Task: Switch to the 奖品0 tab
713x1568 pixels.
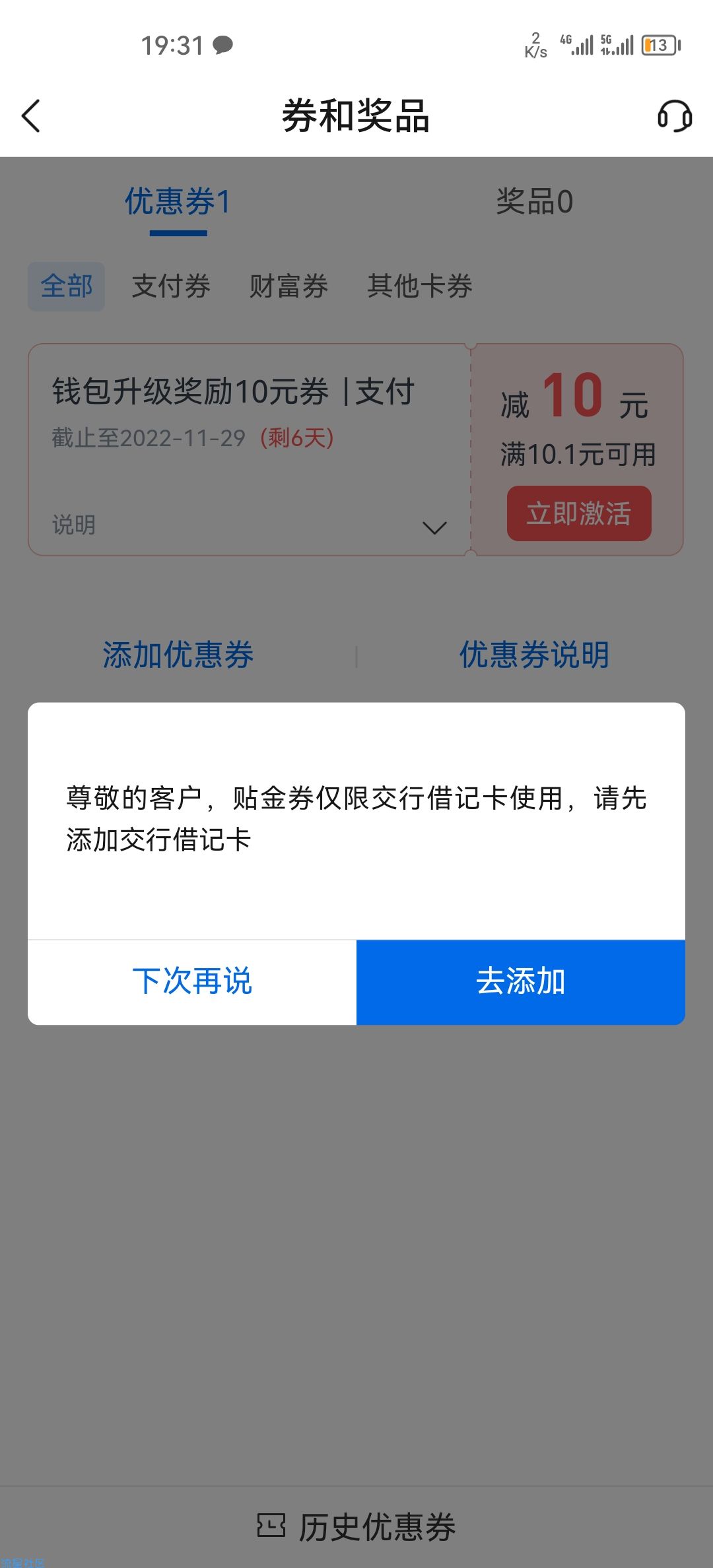Action: point(535,201)
